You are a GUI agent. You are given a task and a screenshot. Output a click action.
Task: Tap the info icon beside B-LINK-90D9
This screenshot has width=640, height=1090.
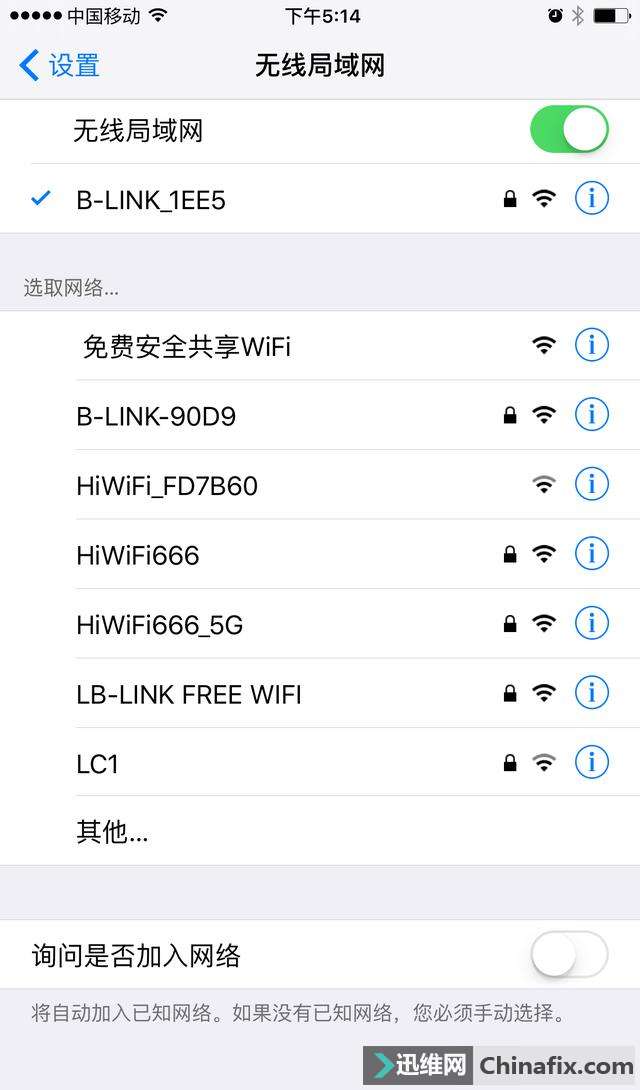(592, 414)
